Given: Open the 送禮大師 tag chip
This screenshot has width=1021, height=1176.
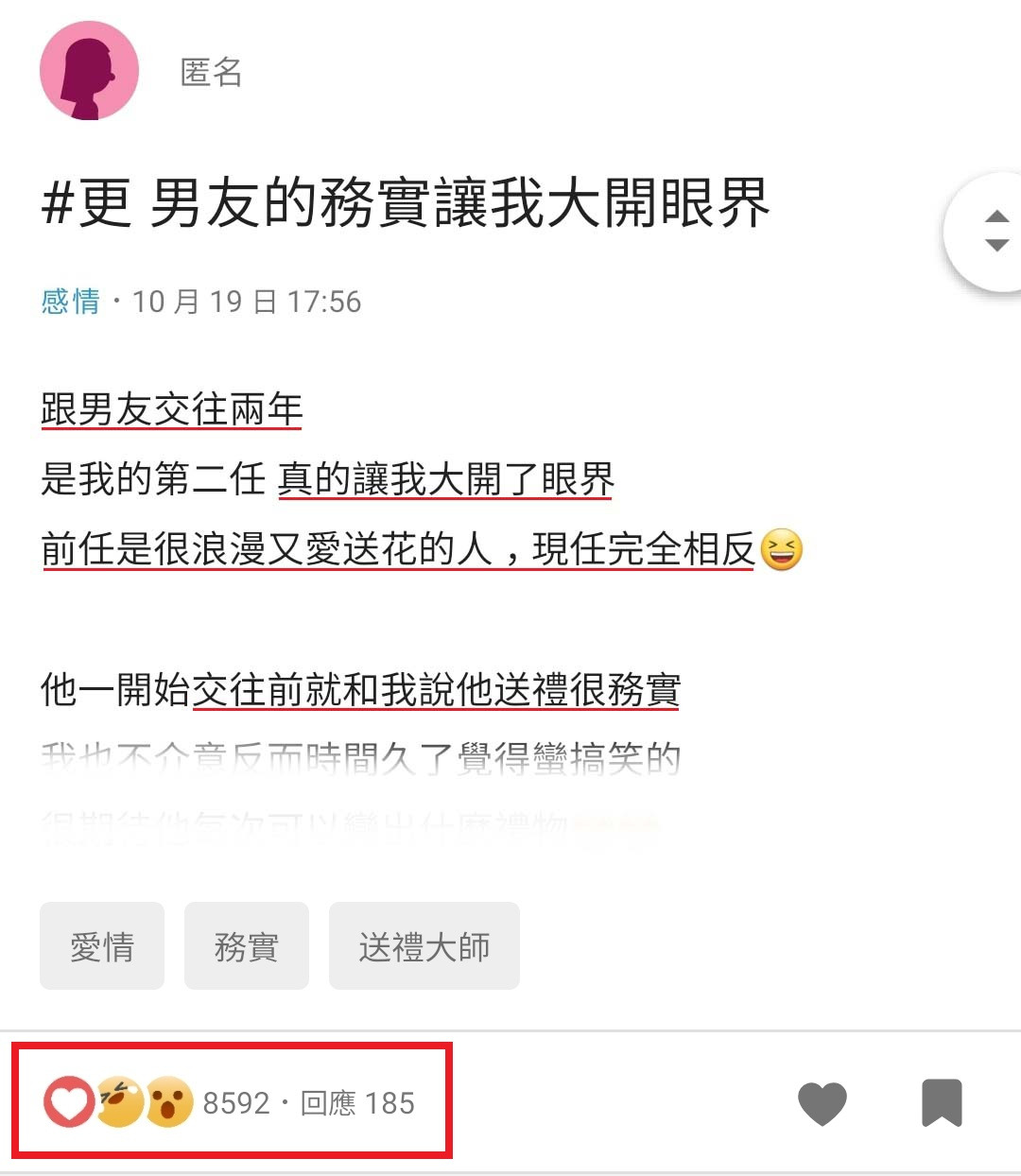Looking at the screenshot, I should (x=424, y=946).
